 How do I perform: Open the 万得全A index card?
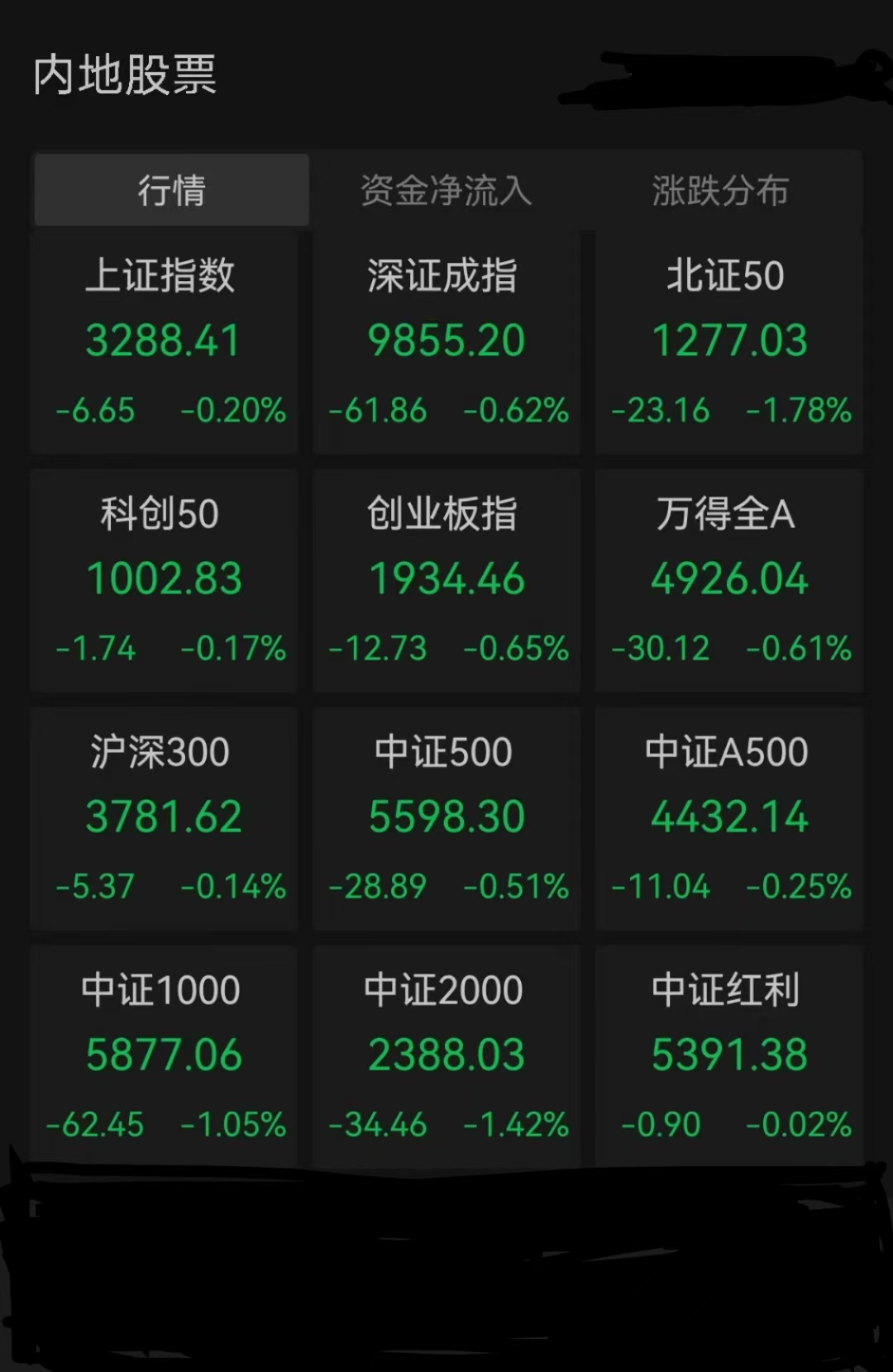click(x=728, y=579)
